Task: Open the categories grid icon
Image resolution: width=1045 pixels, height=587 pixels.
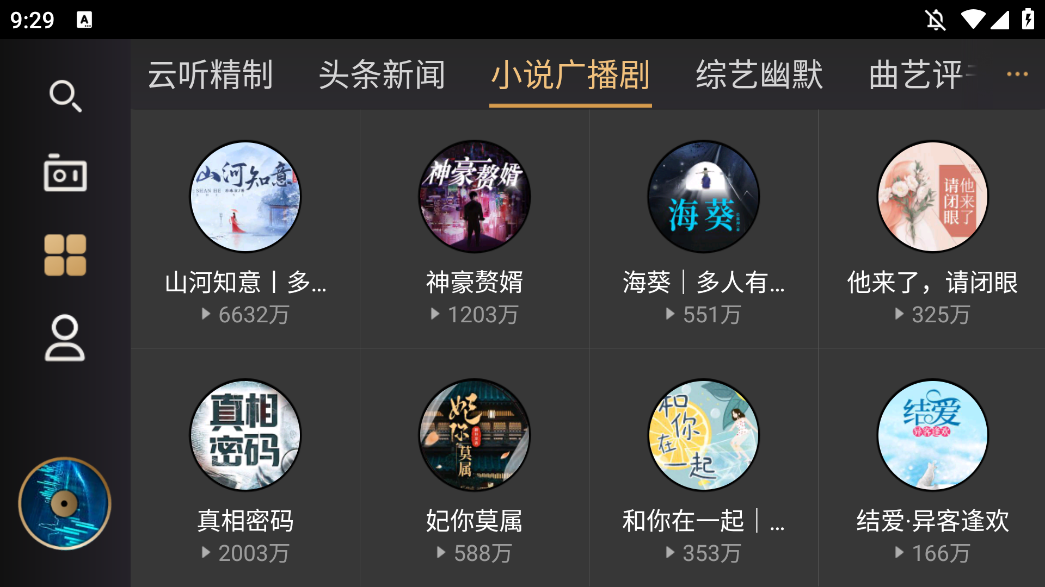Action: (x=65, y=255)
